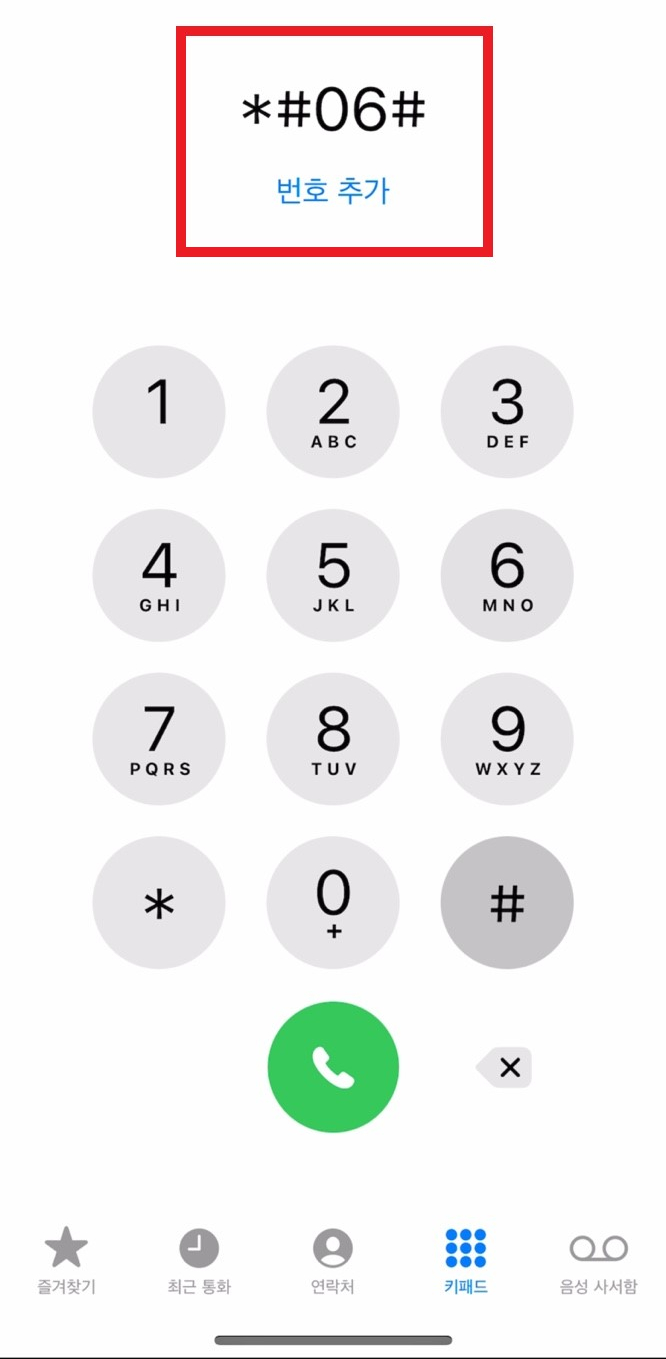Open the 최근 통화 tab

[x=199, y=1260]
